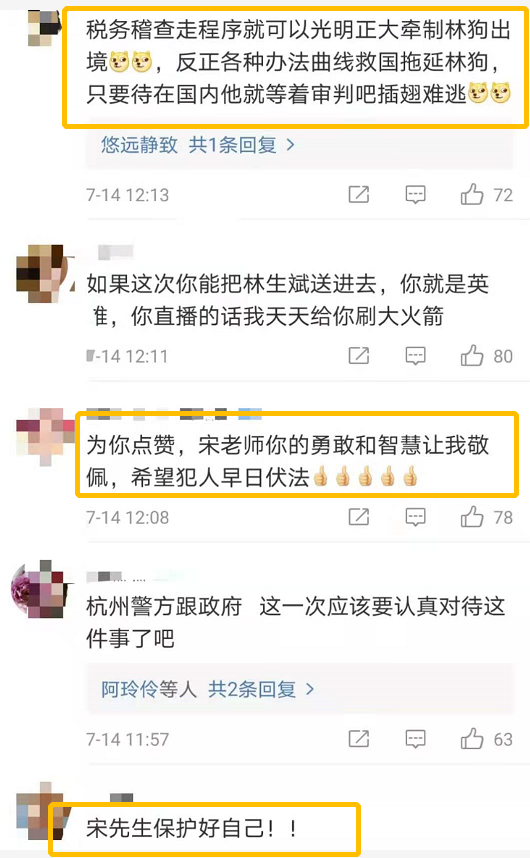The image size is (530, 858).
Task: Reply to the comment posted at 7-14 12:13
Action: click(415, 194)
